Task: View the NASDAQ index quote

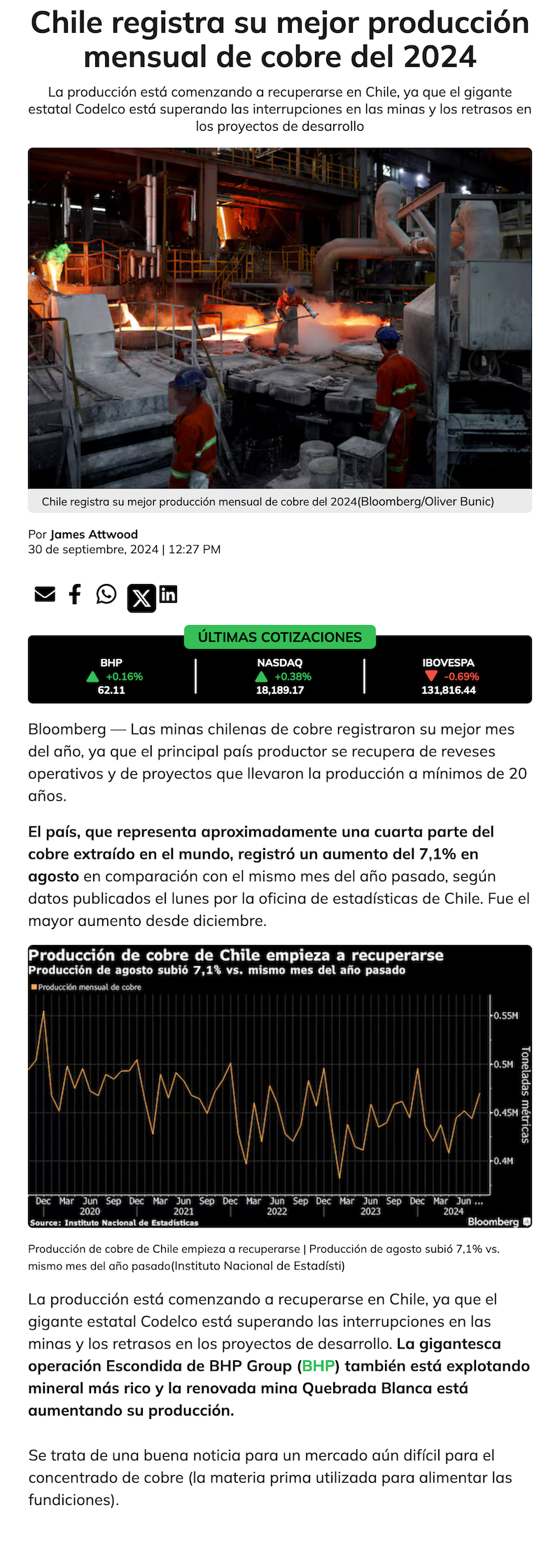Action: pyautogui.click(x=280, y=676)
